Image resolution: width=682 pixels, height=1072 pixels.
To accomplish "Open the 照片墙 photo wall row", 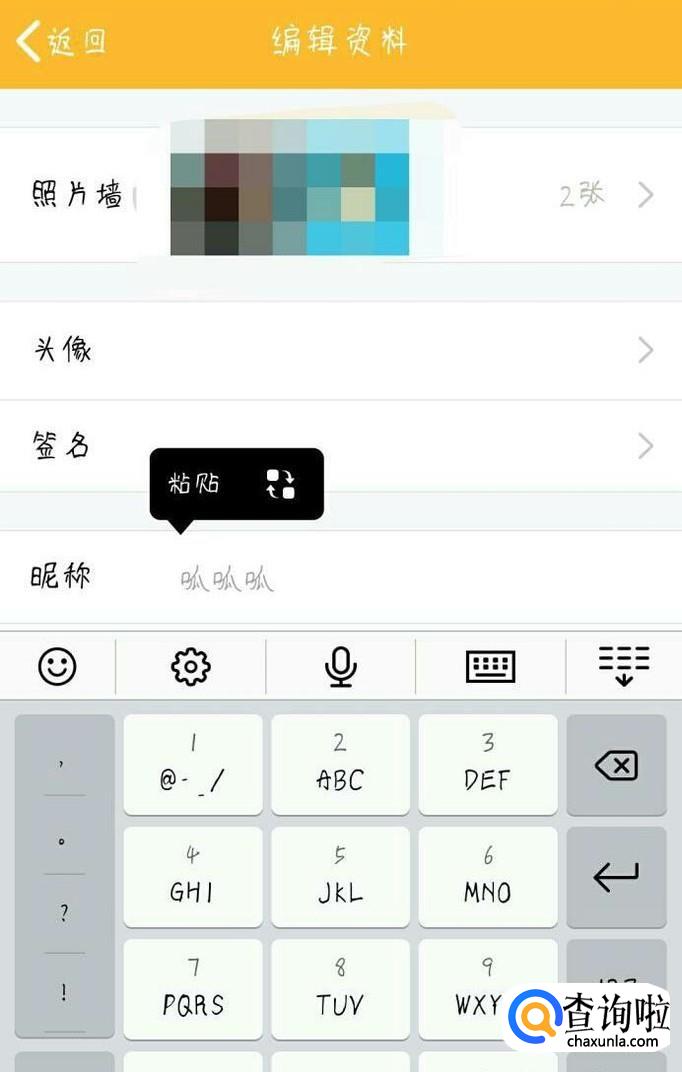I will (341, 193).
